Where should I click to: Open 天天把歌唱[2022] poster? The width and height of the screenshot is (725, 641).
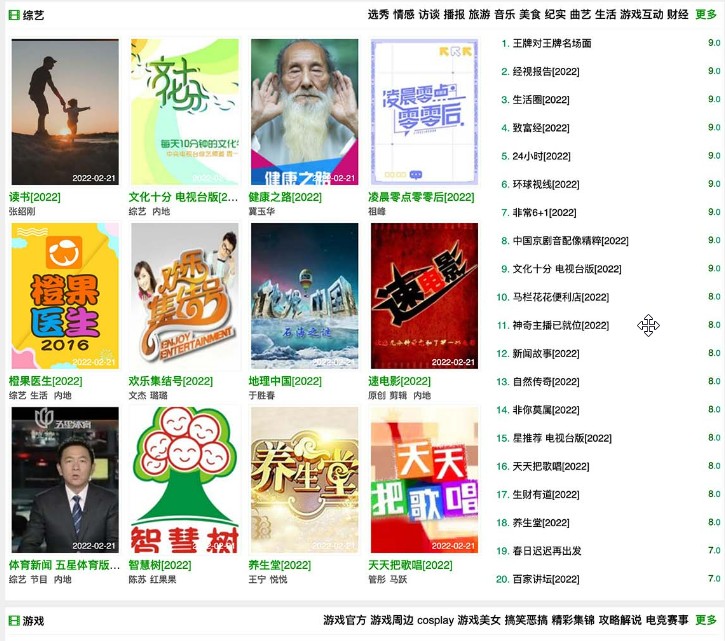(x=424, y=480)
